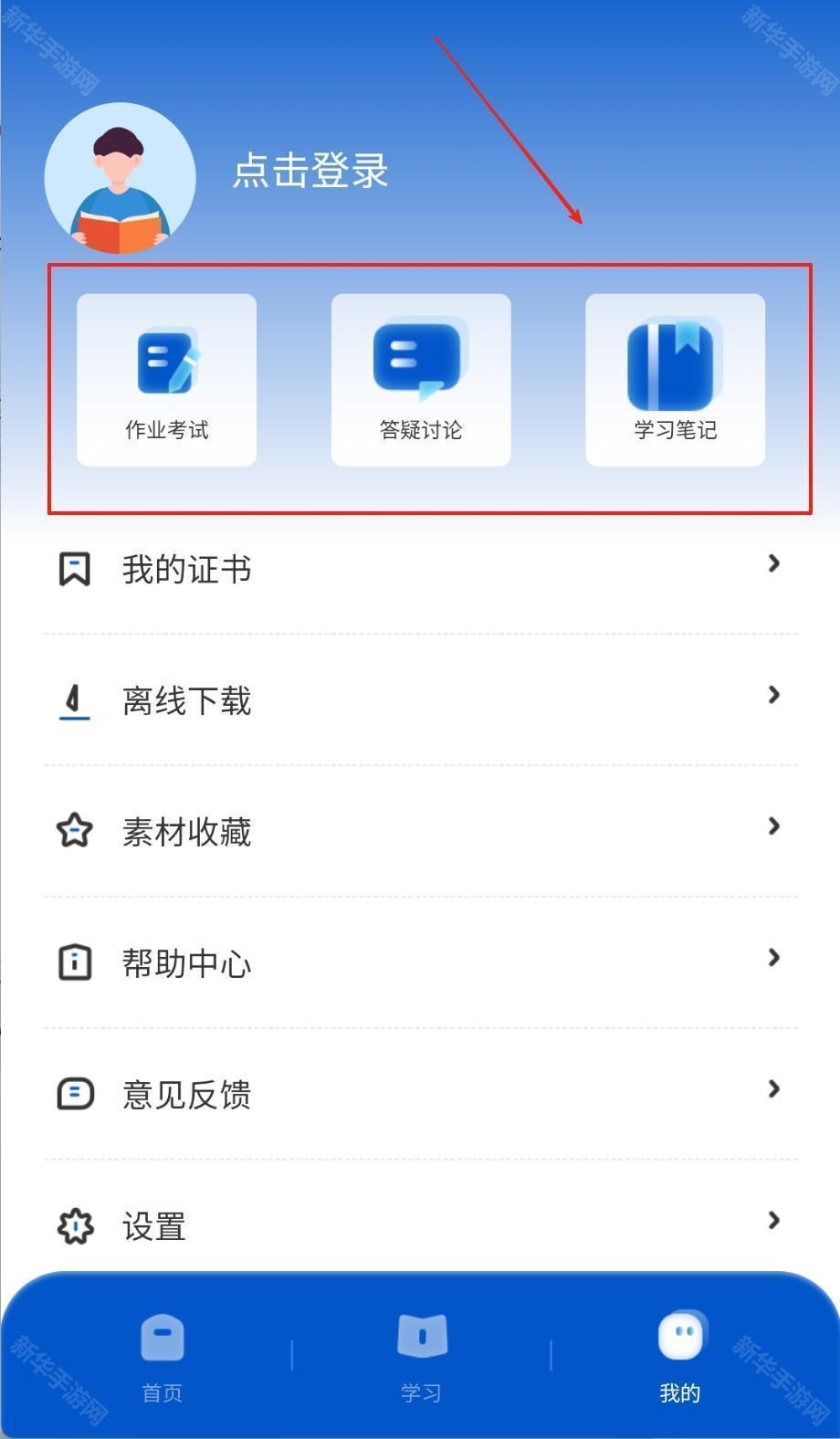Open 我的证书 row

(x=420, y=569)
